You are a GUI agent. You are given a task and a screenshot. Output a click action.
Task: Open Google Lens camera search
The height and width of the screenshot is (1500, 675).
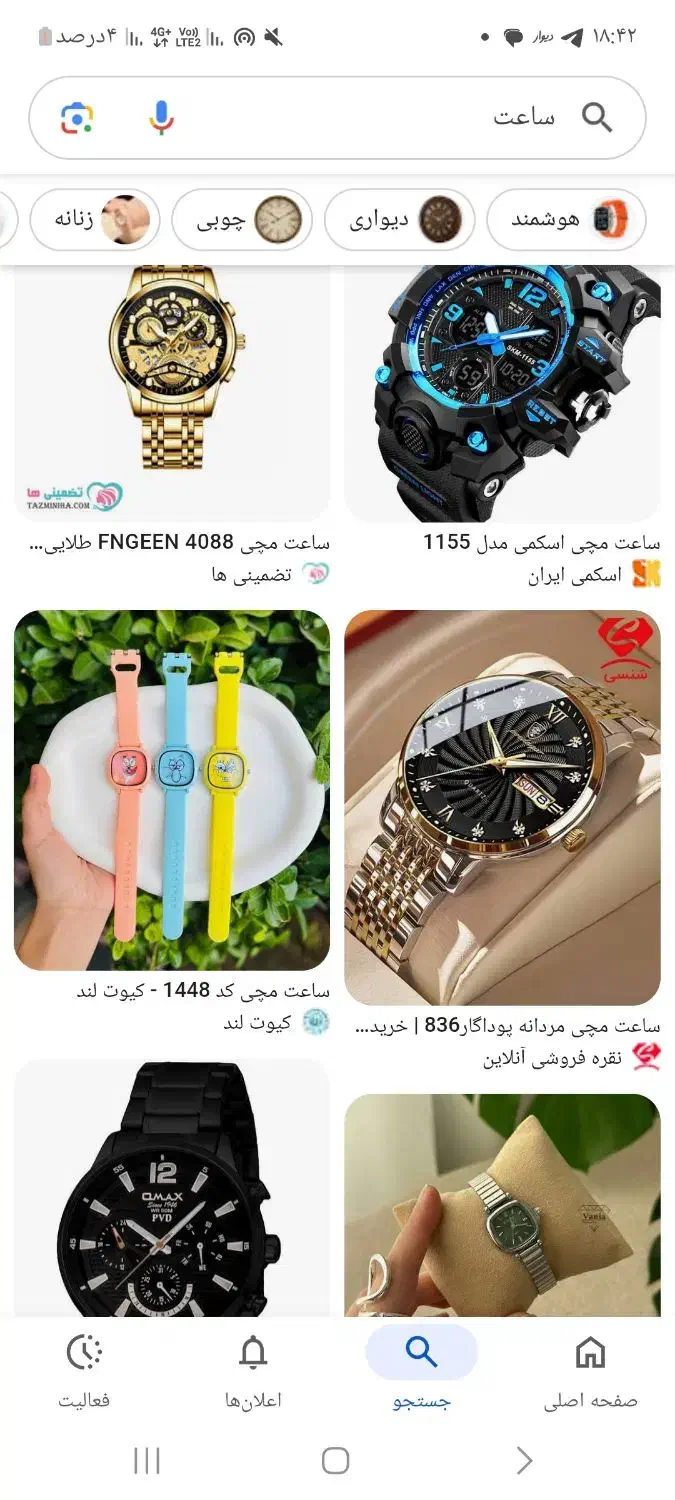(76, 118)
